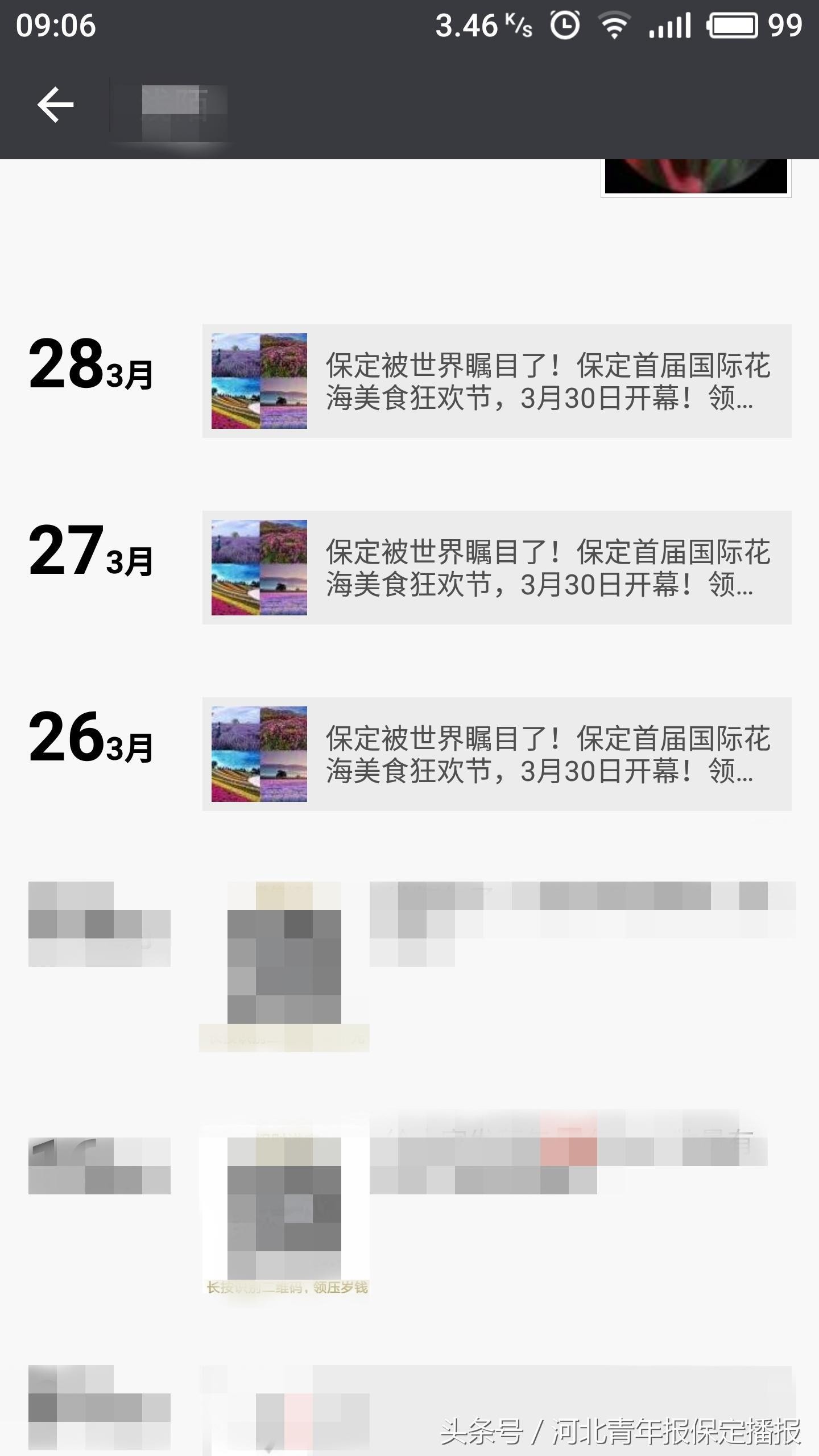Open the dark photo thumbnail at top
This screenshot has height=1456, width=819.
point(696,177)
